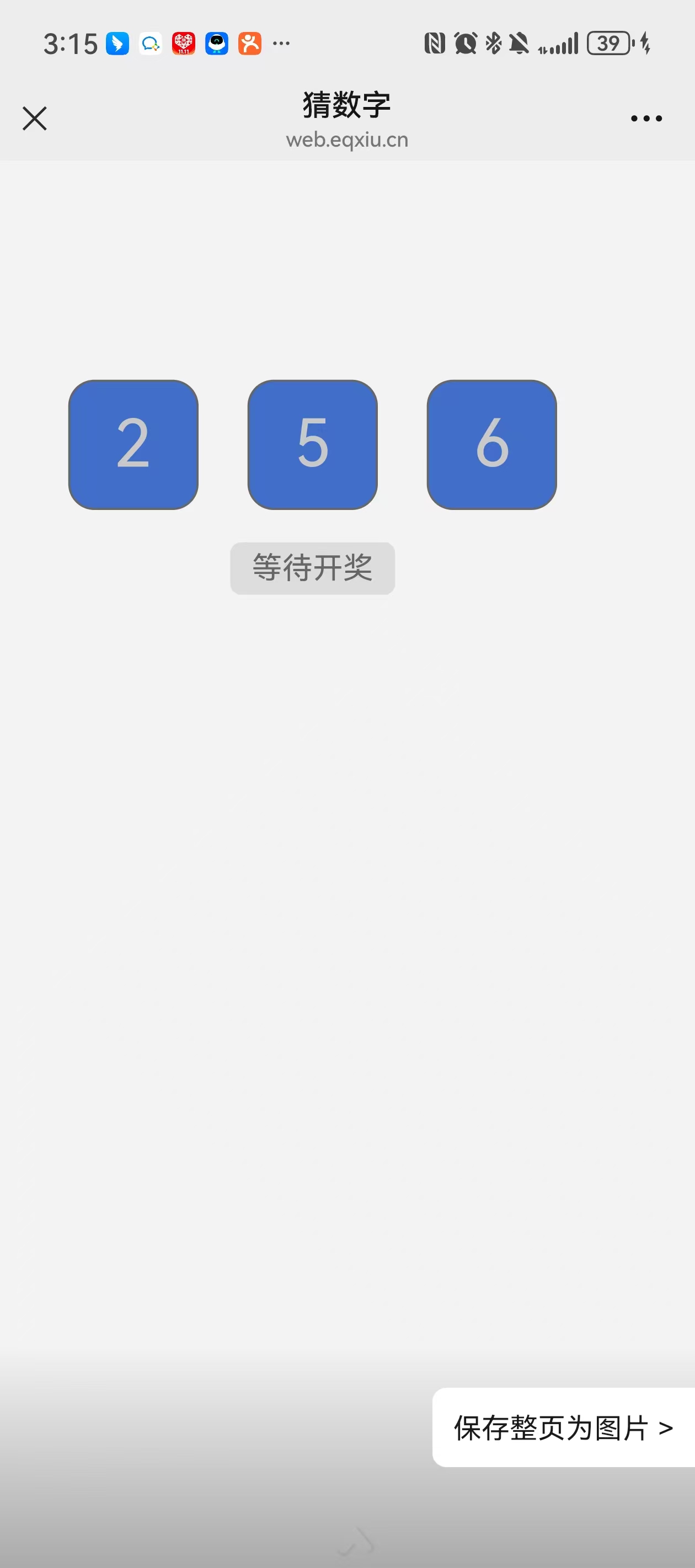
Task: Choose the number 5 tile
Action: 313,444
